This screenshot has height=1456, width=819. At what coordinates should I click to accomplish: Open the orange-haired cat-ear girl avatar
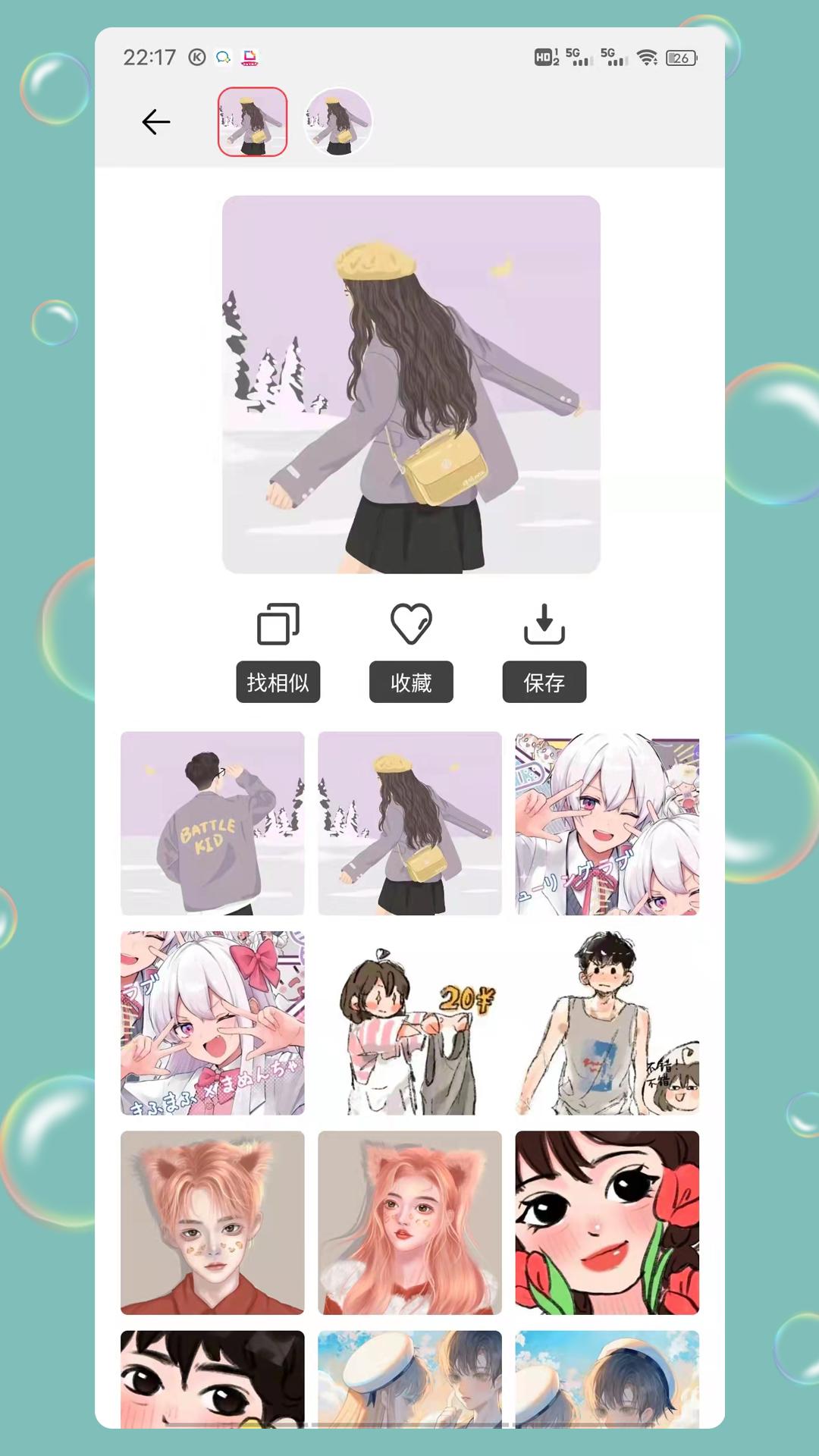click(409, 1222)
